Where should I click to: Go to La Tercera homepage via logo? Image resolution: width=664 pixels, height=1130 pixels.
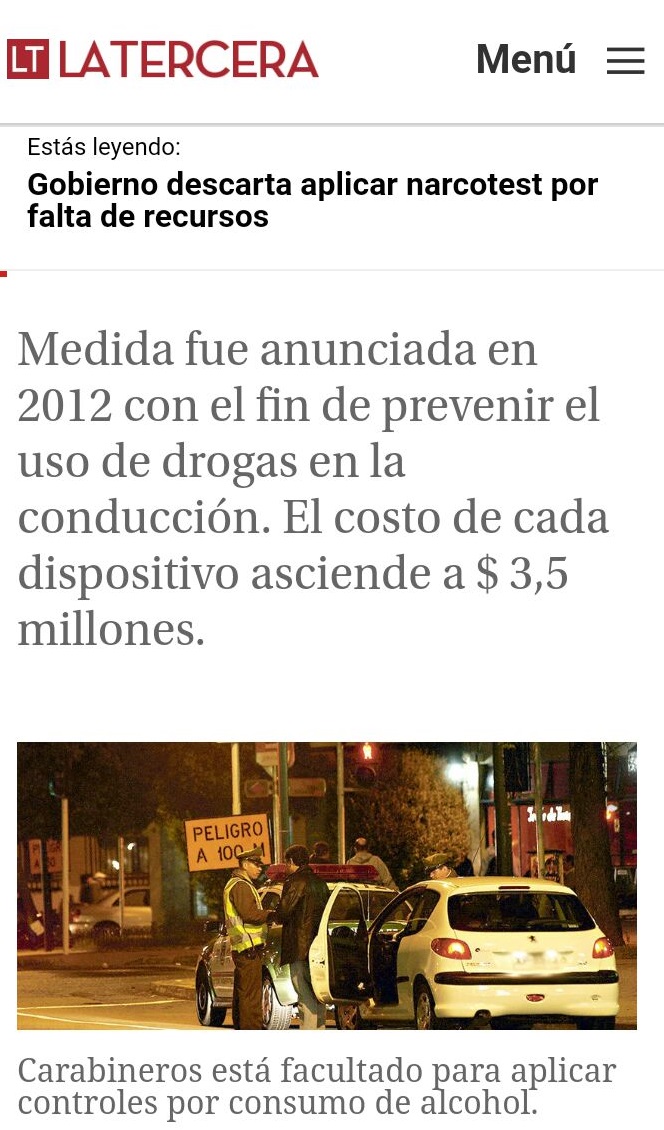click(163, 60)
